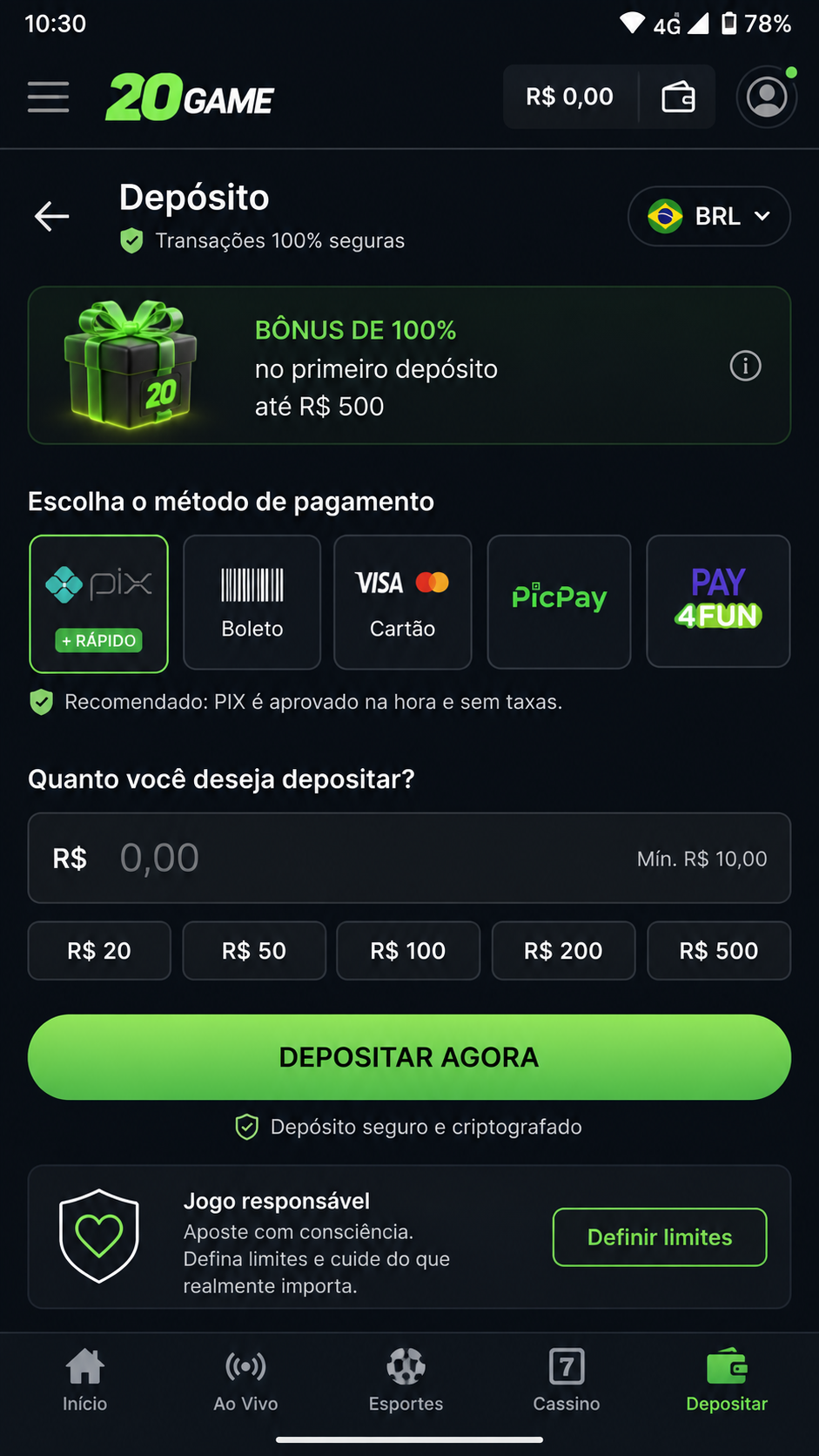Open the Cassino tab

567,1380
